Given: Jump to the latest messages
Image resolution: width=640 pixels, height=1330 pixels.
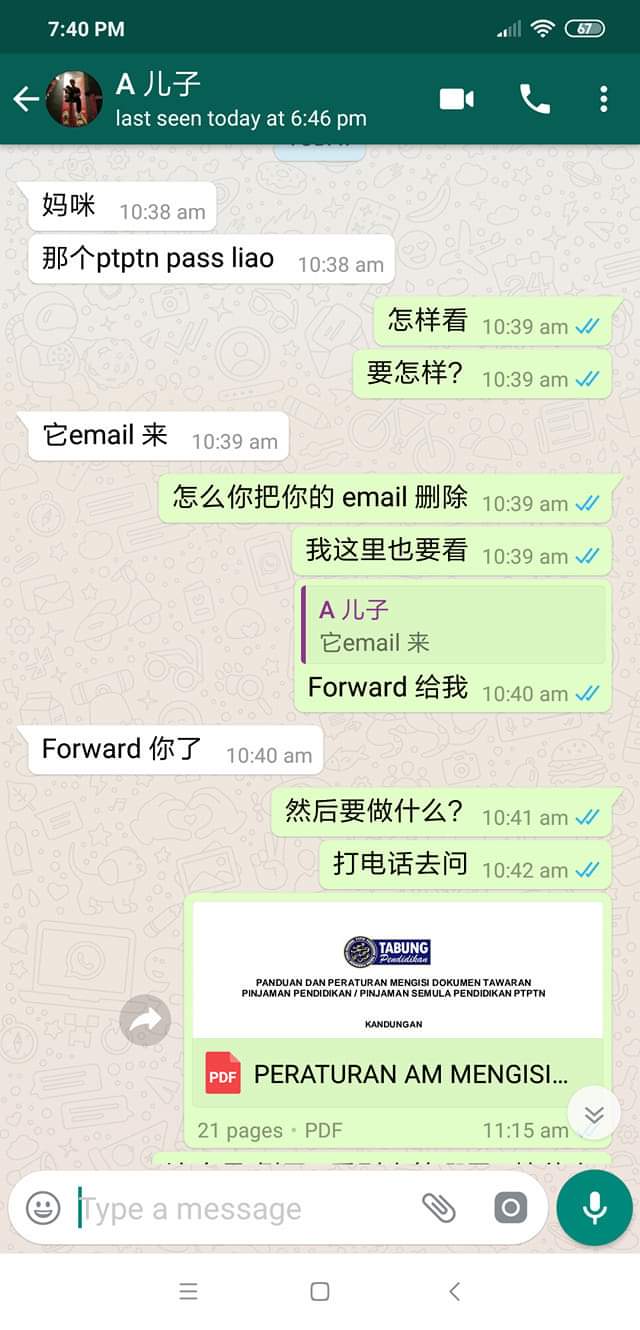Looking at the screenshot, I should (x=594, y=1114).
